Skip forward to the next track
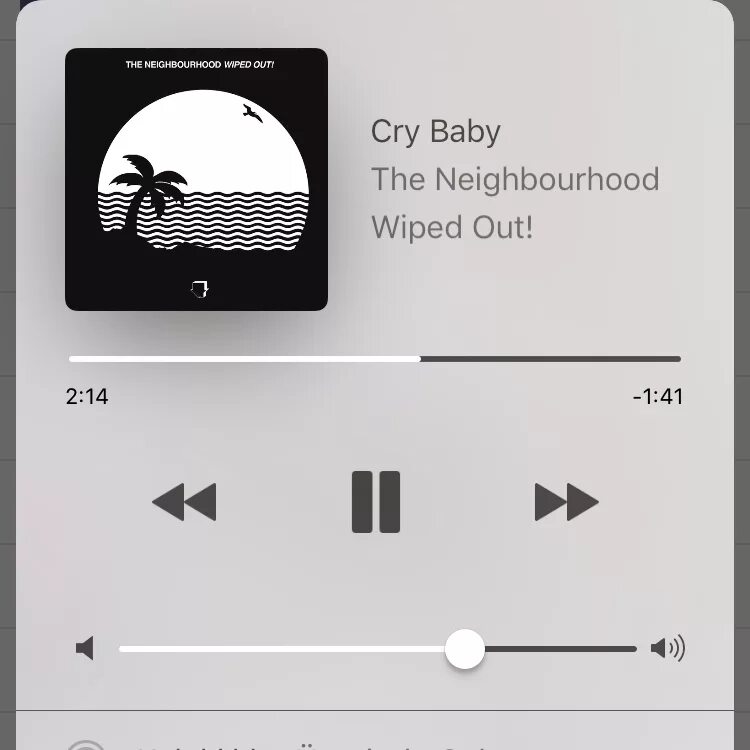Screen dimensions: 750x750 coord(566,502)
